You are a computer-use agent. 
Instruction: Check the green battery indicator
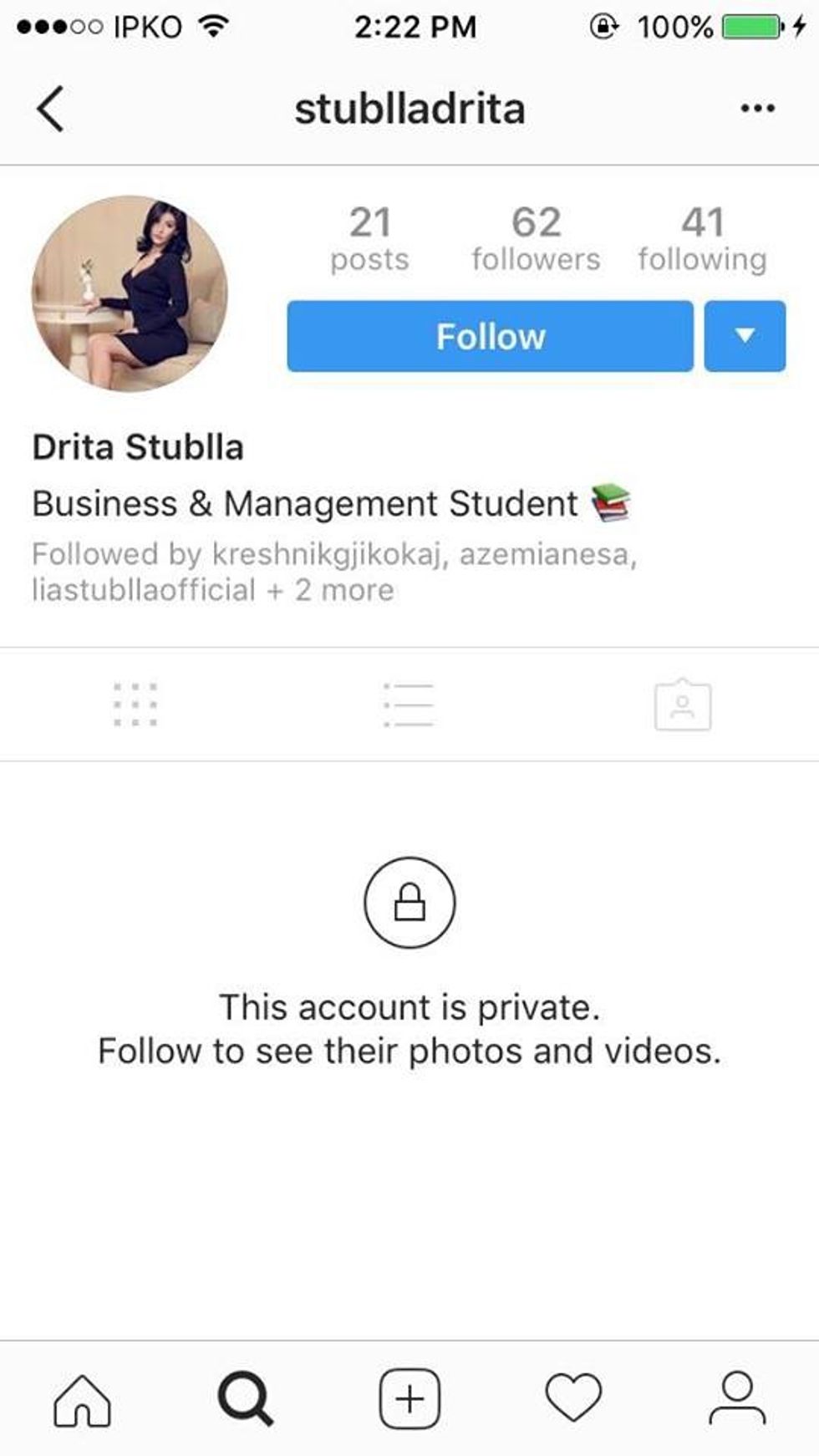pyautogui.click(x=749, y=25)
